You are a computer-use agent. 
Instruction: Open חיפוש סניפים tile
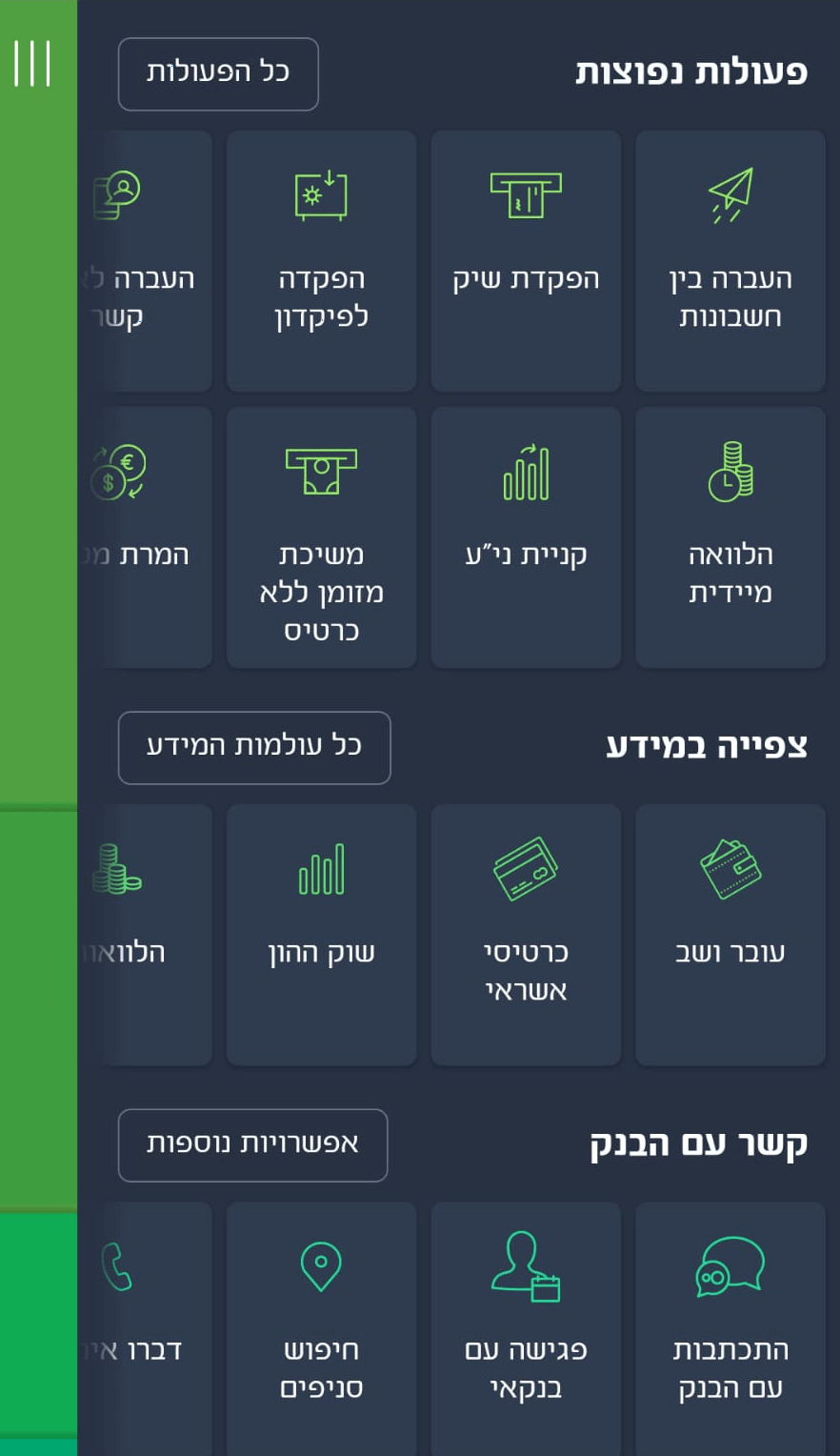321,1328
